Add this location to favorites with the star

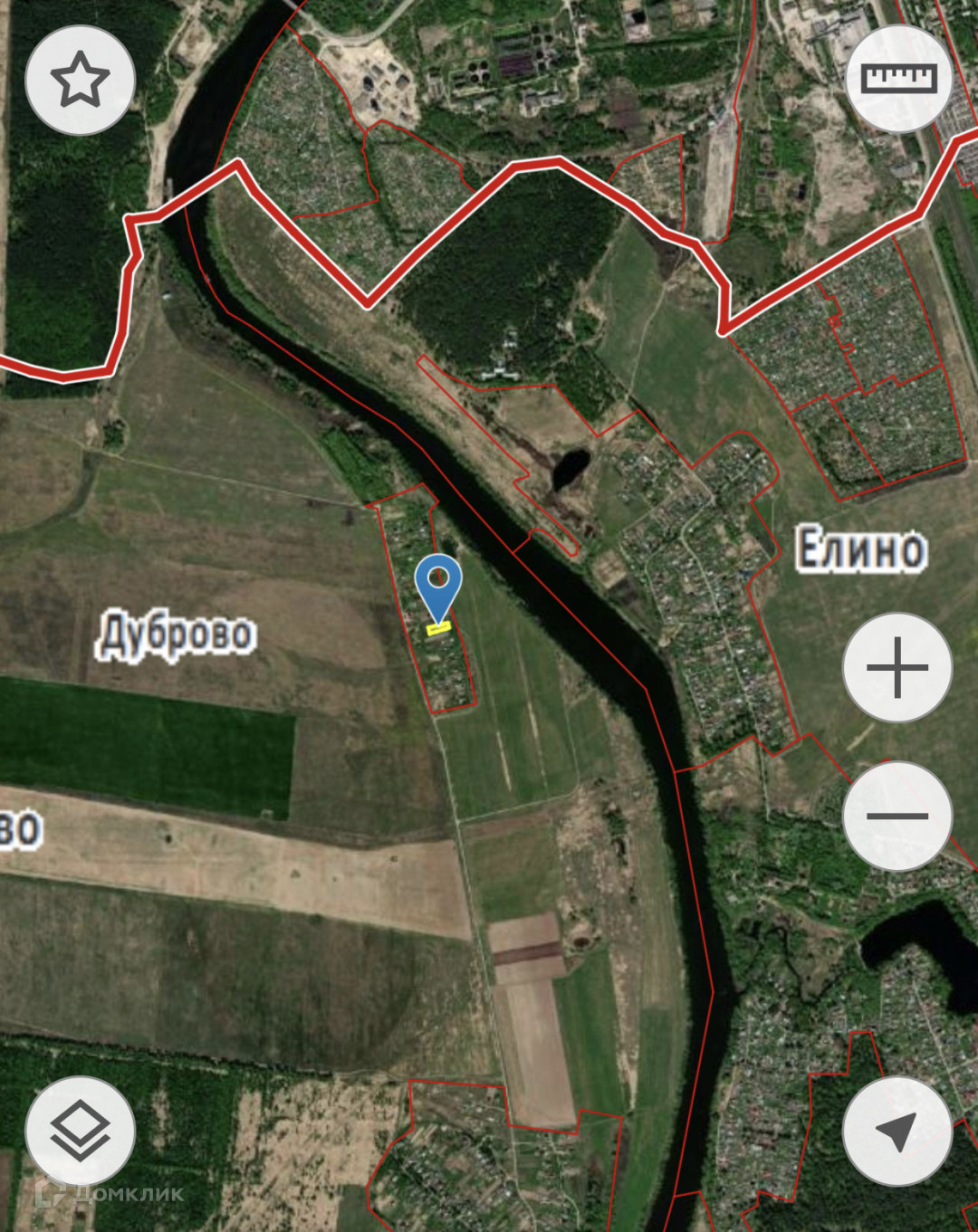[x=80, y=80]
